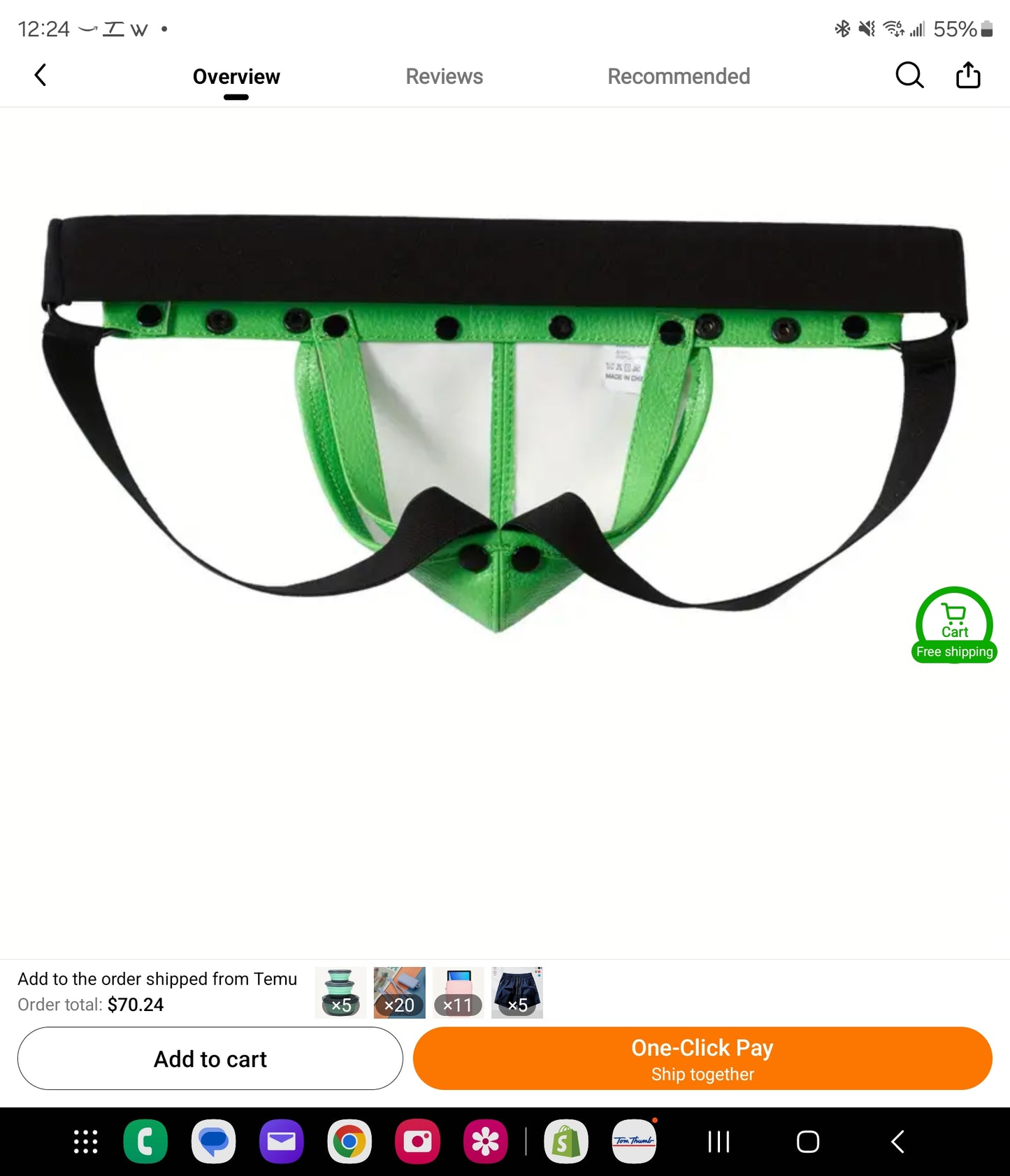This screenshot has height=1176, width=1010.
Task: Tap the system home button
Action: (808, 1142)
